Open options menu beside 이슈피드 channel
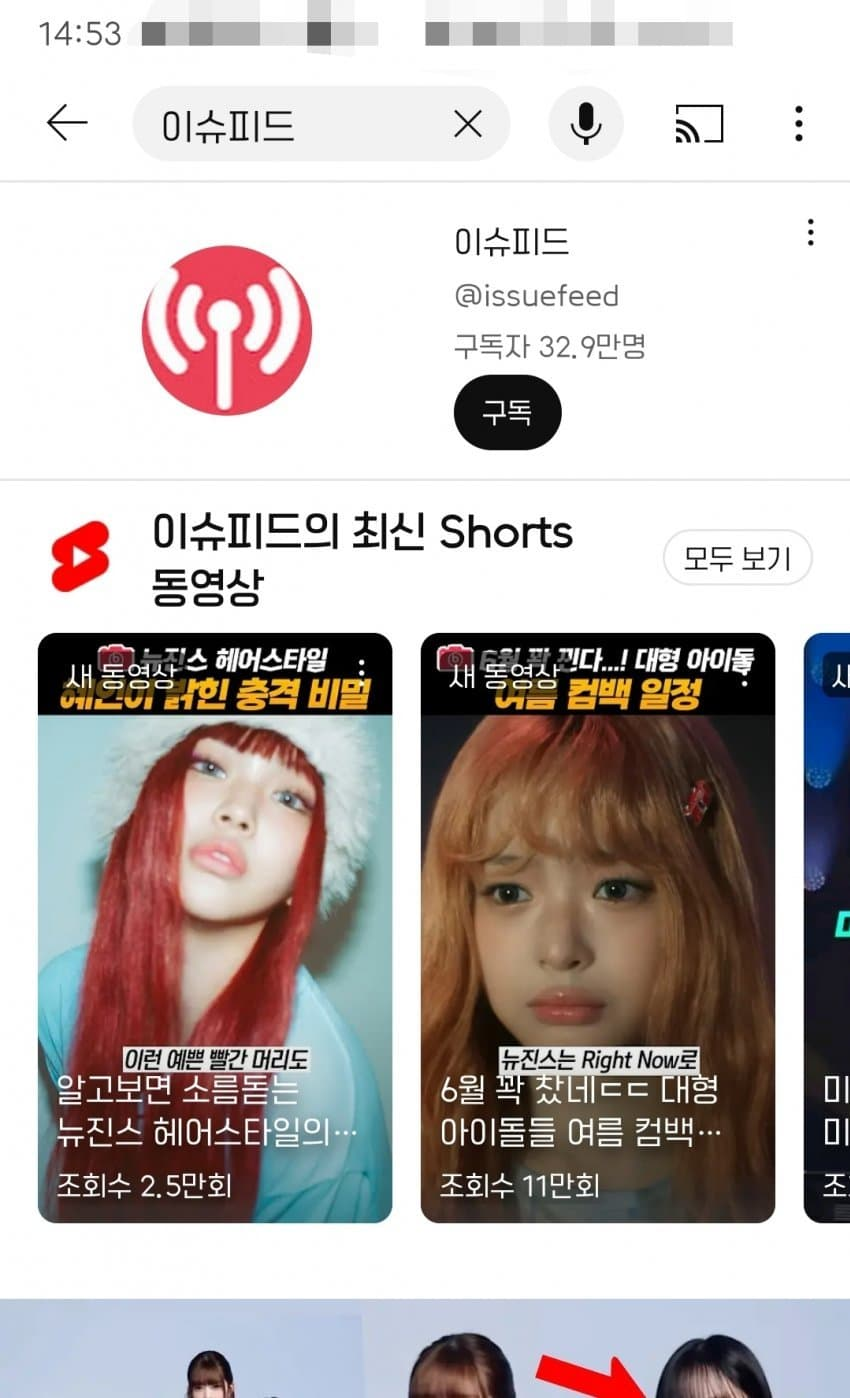 810,233
